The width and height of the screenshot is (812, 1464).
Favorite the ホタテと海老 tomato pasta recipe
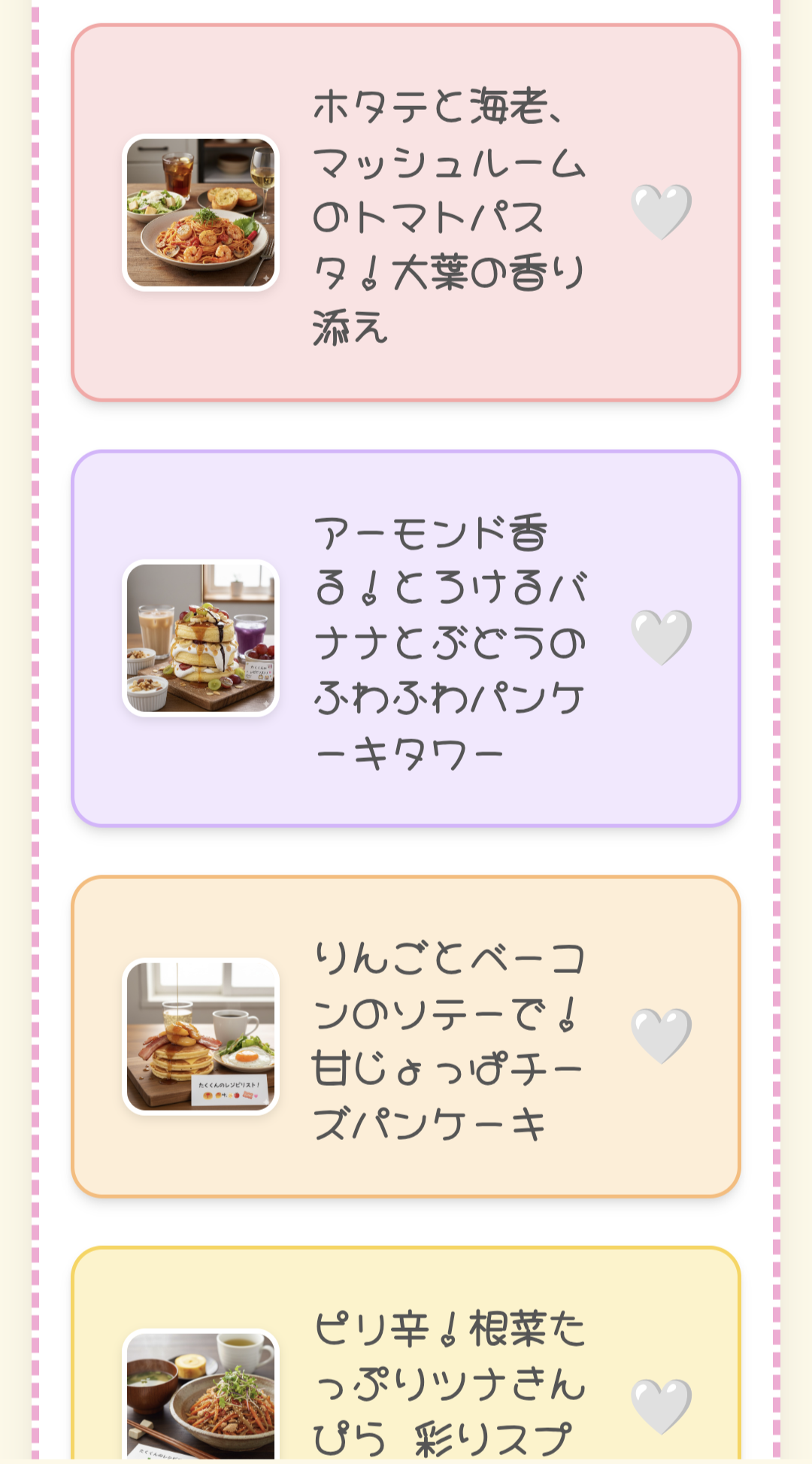click(x=660, y=212)
